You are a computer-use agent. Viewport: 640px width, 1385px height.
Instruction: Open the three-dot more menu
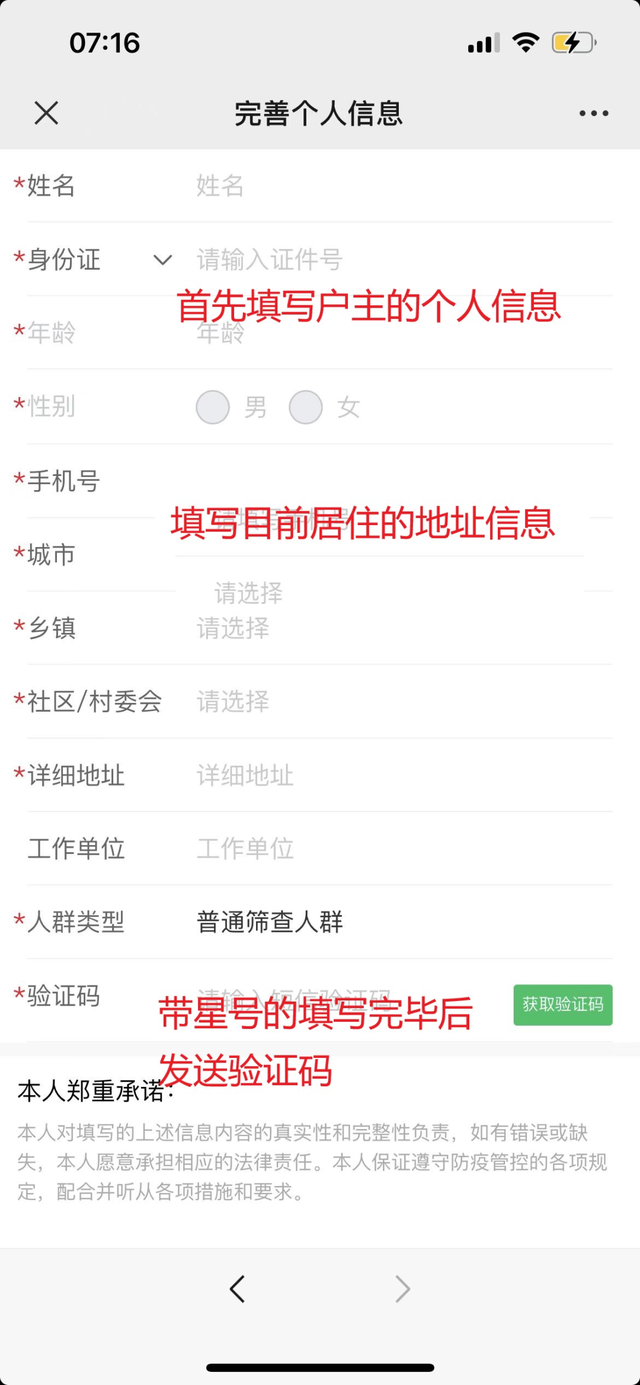593,113
